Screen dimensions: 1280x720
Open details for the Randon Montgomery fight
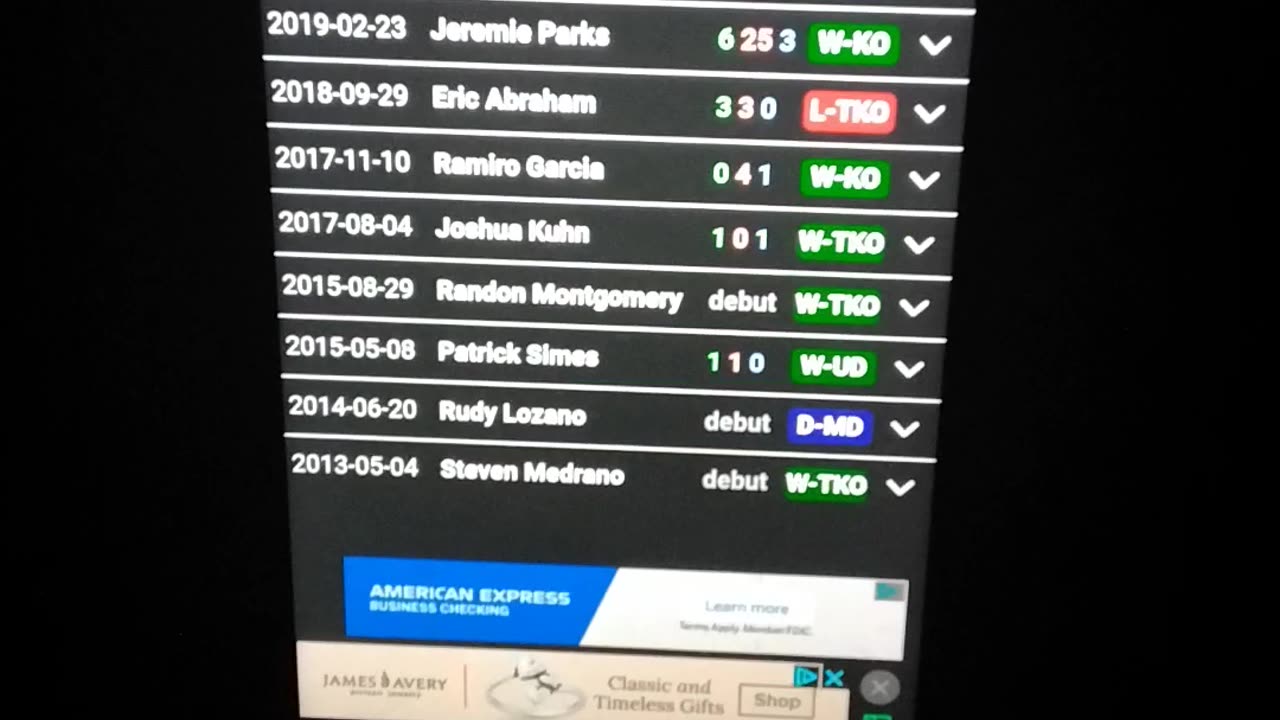point(914,307)
